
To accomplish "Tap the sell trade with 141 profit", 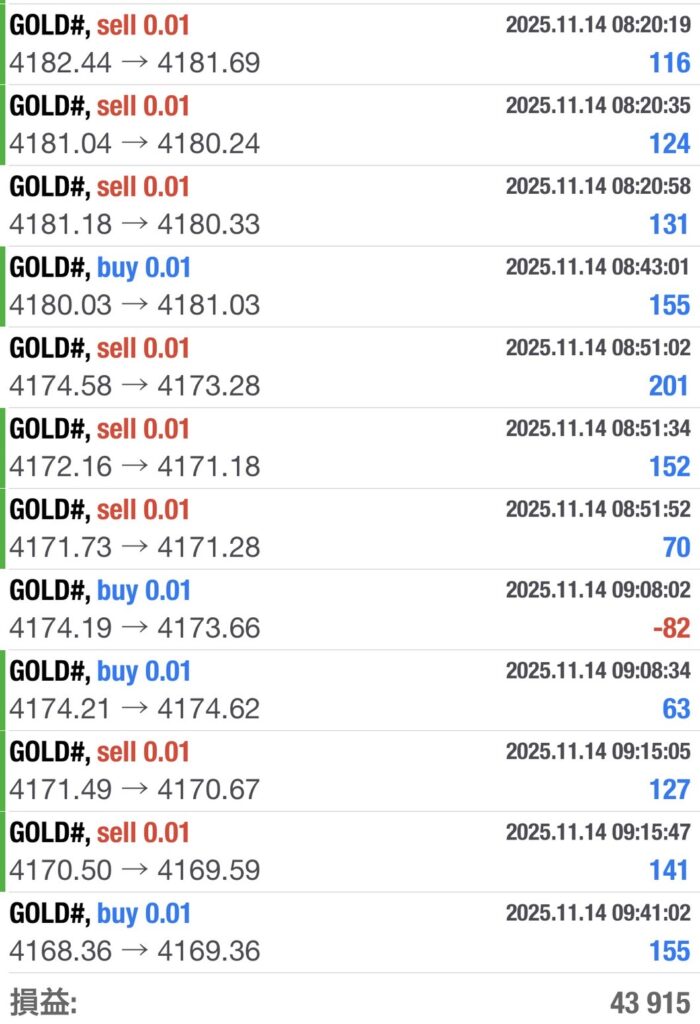I will click(x=350, y=852).
